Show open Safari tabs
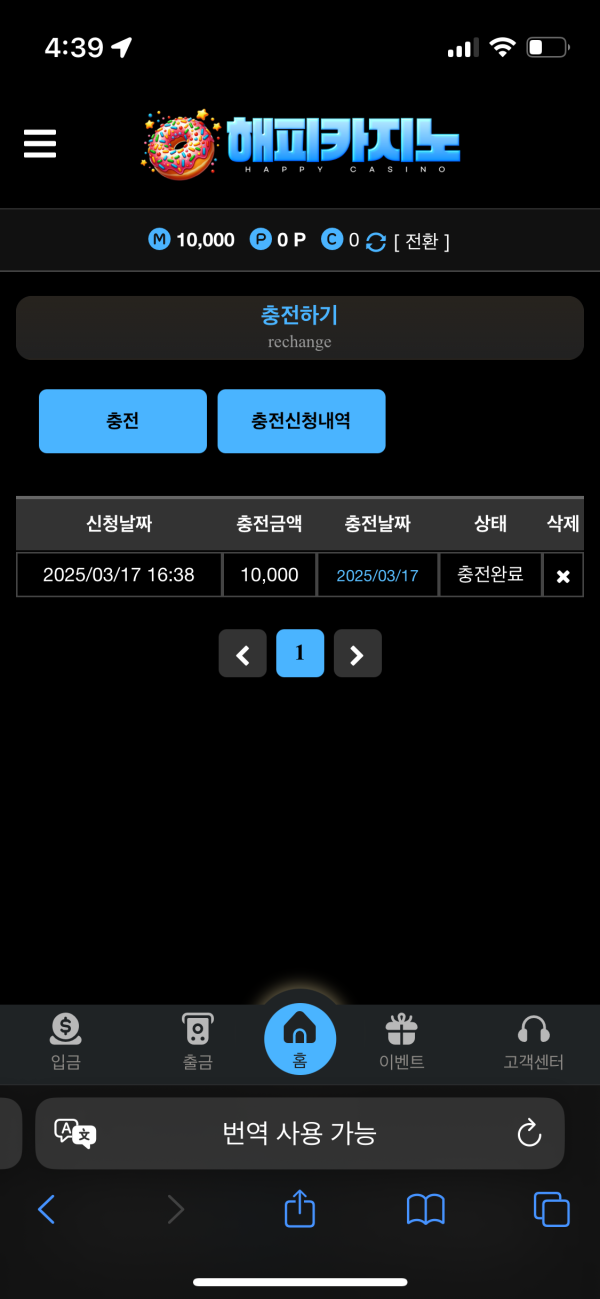This screenshot has width=600, height=1299. coord(551,1209)
